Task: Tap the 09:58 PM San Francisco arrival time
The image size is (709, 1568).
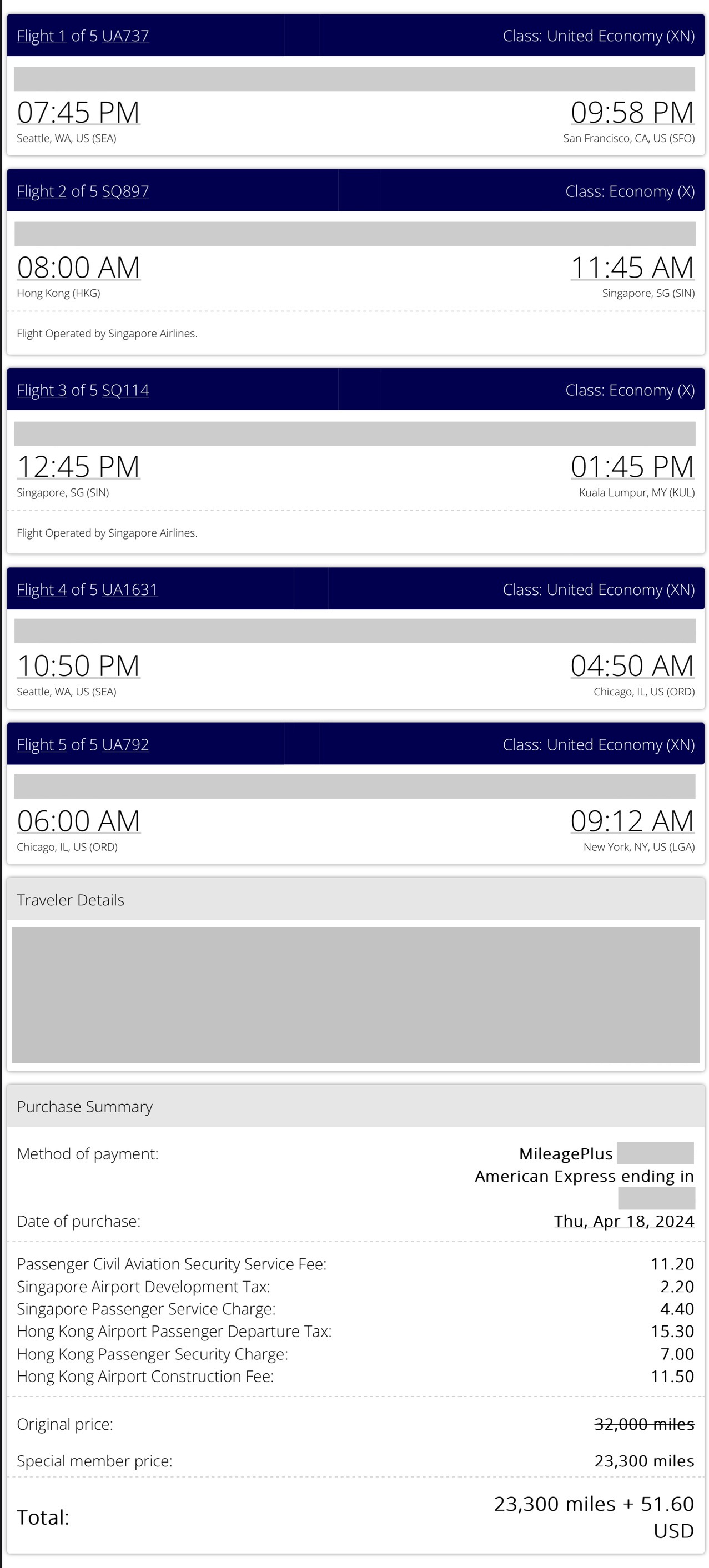Action: pos(632,113)
